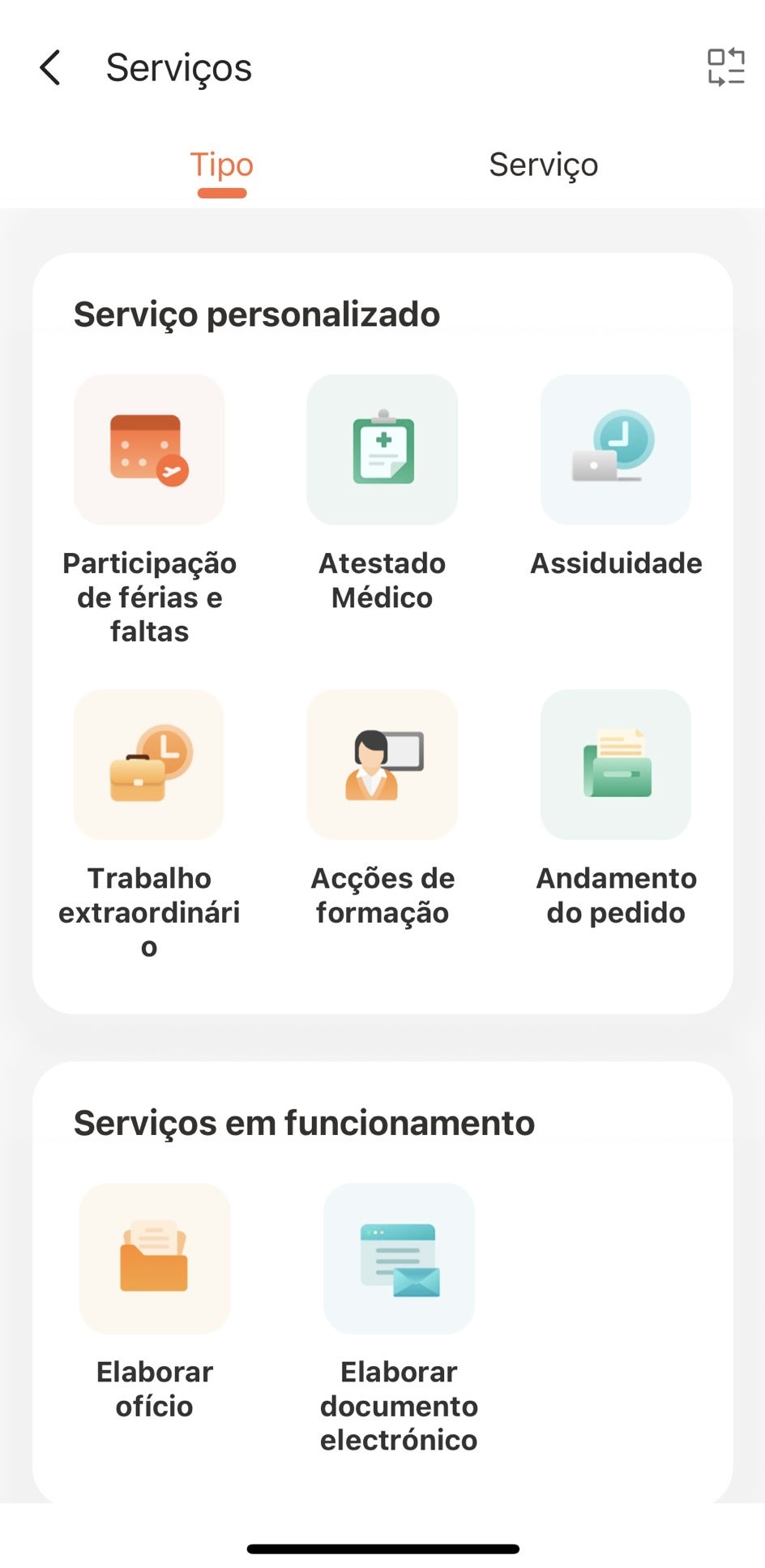Switch layout with the top-right view icon

coord(725,67)
